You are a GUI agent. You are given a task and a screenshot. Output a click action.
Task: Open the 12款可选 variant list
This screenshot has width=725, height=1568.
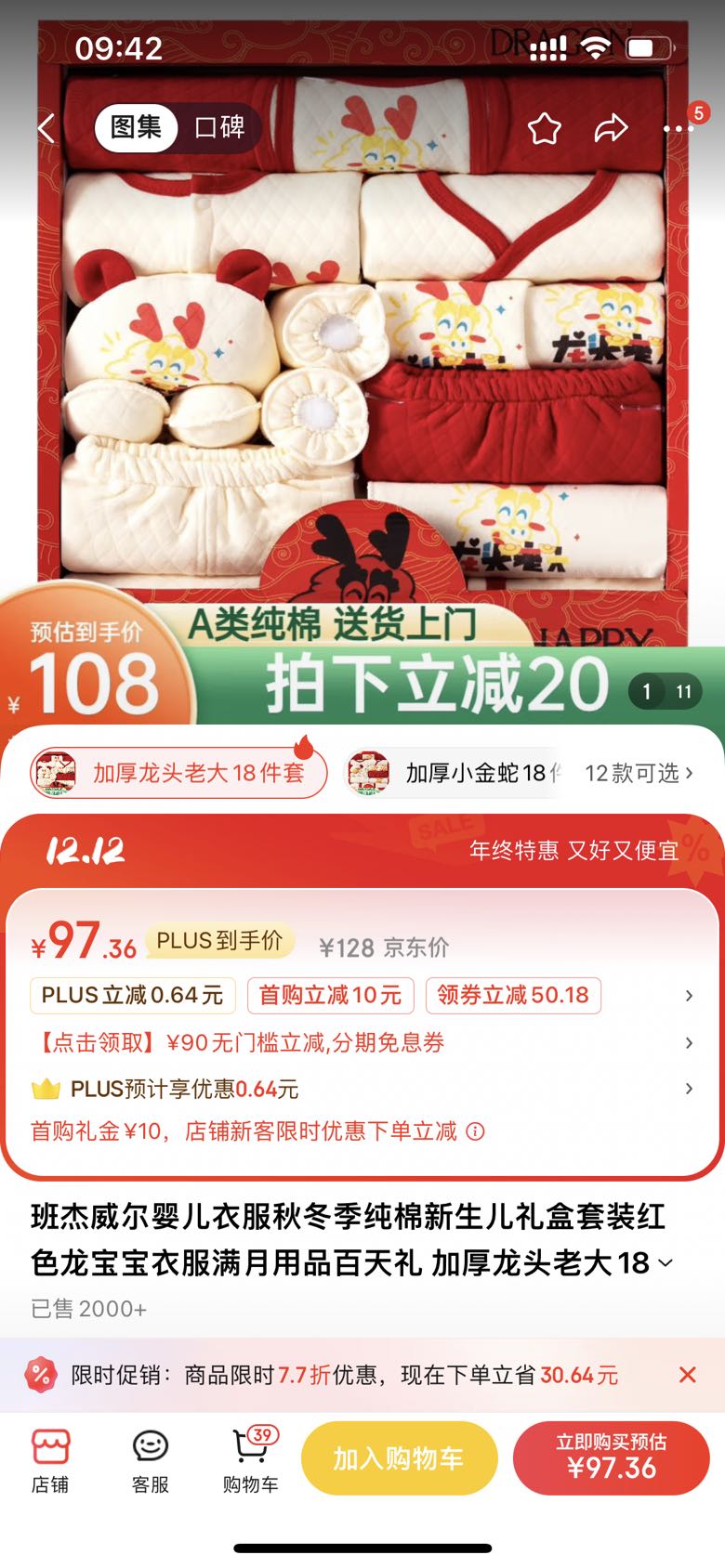point(639,773)
